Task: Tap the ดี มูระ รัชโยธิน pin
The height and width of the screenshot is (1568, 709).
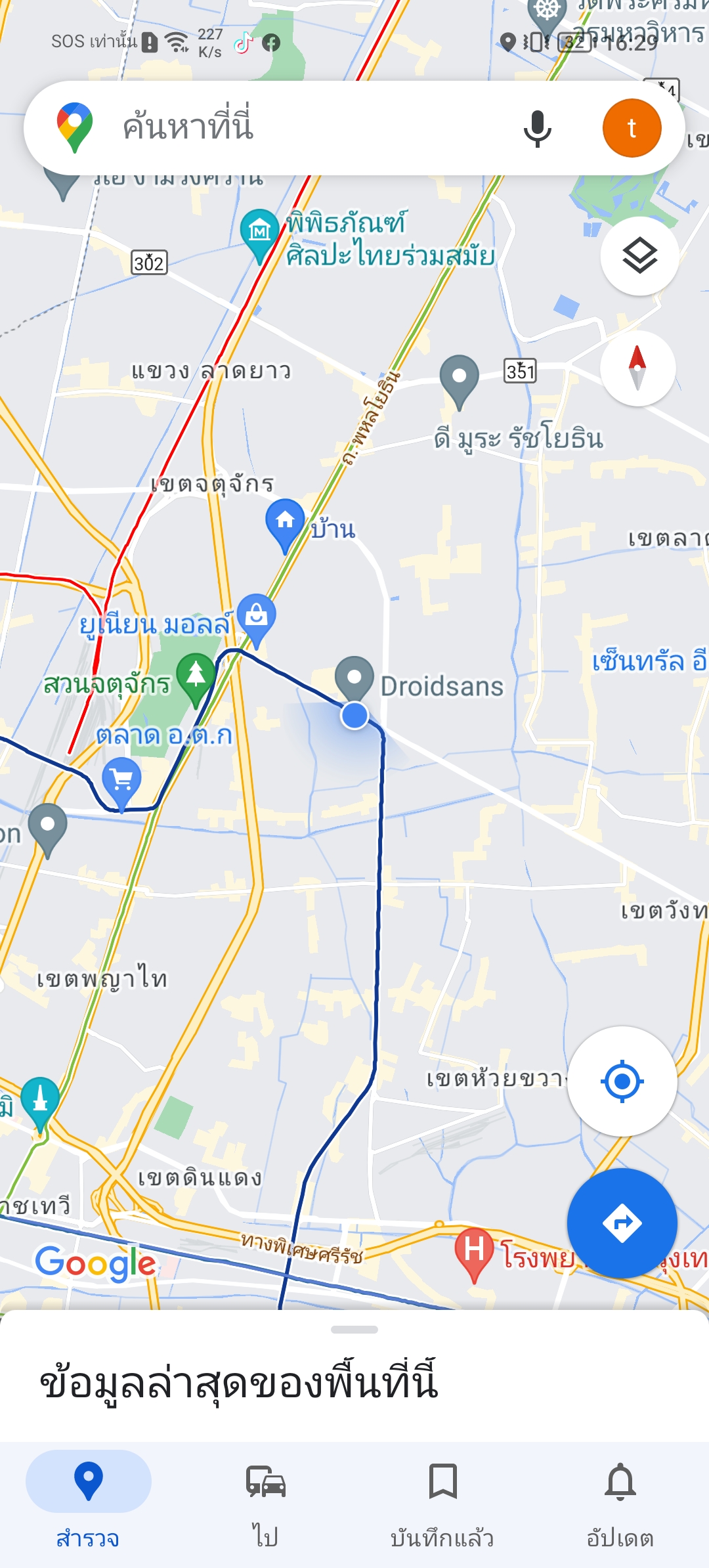Action: tap(460, 379)
